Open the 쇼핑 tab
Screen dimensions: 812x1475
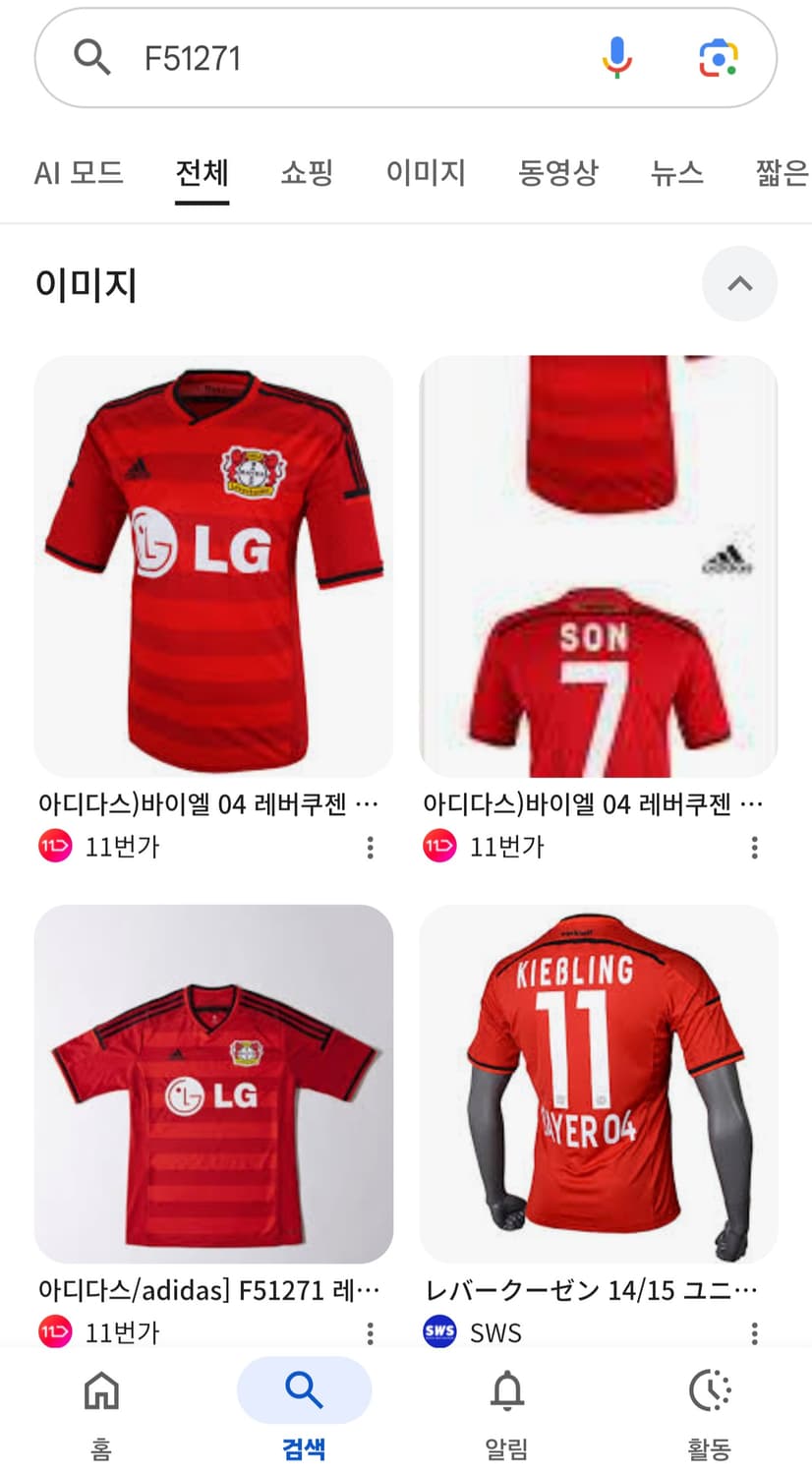306,174
